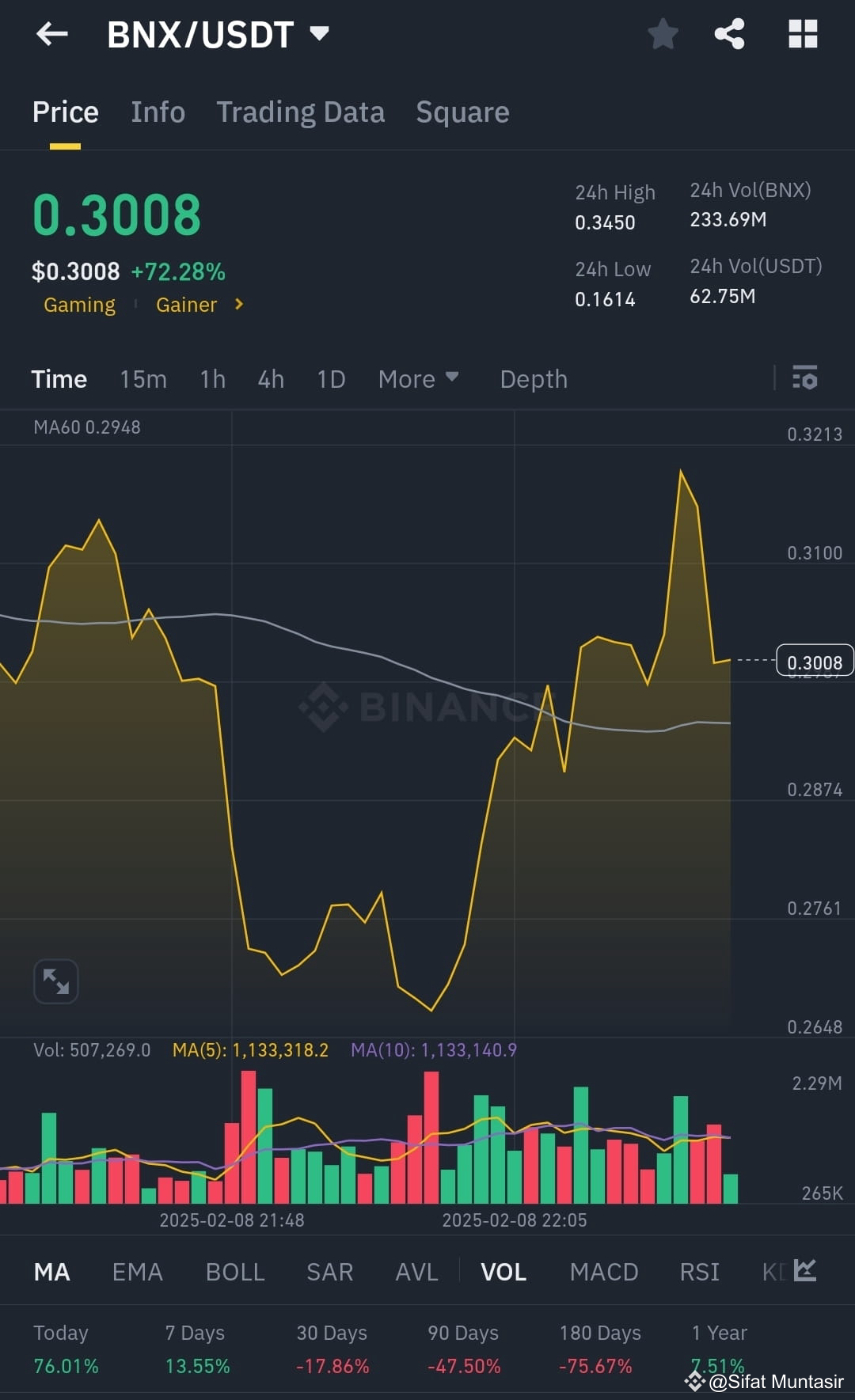Enable the RSI indicator
The image size is (855, 1400).
tap(699, 1272)
